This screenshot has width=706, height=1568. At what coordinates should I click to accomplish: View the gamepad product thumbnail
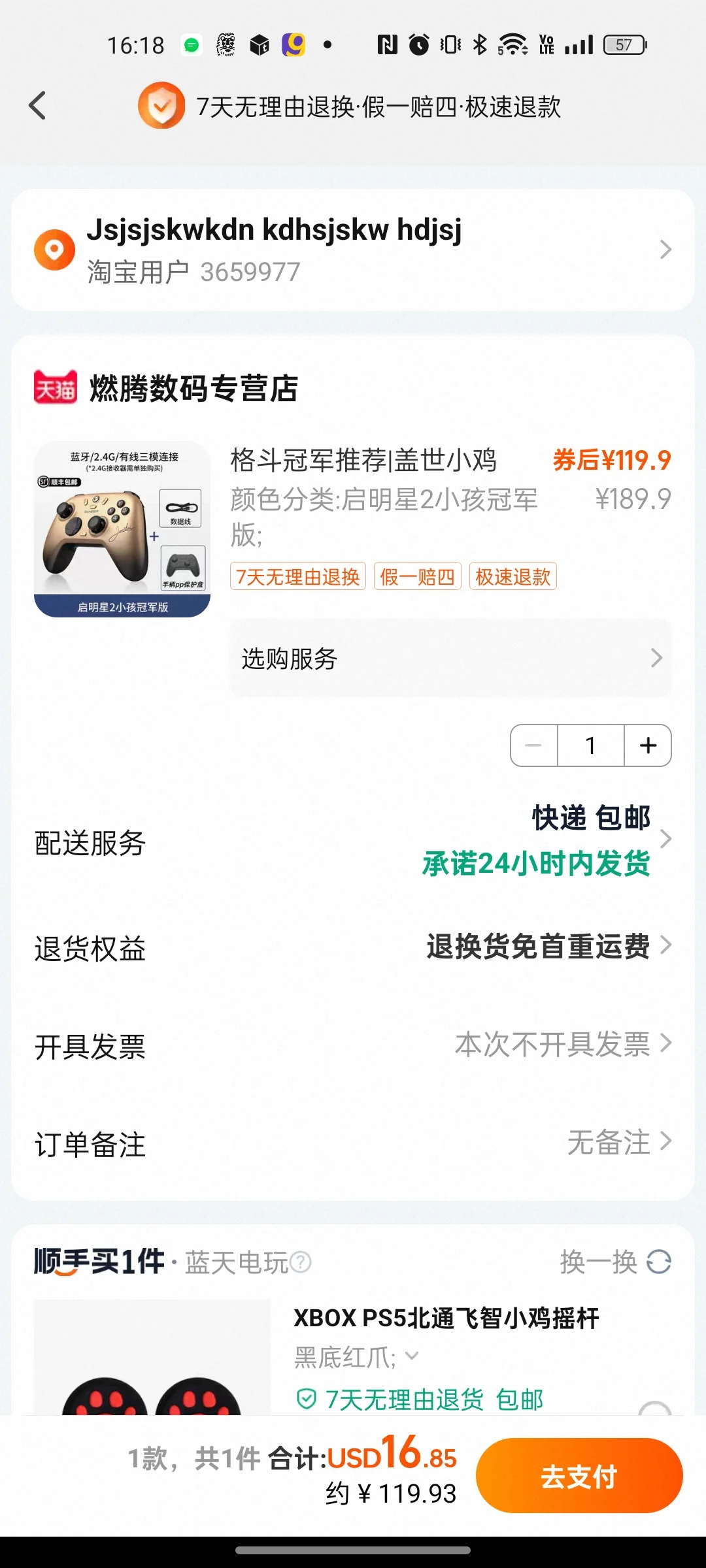click(122, 529)
